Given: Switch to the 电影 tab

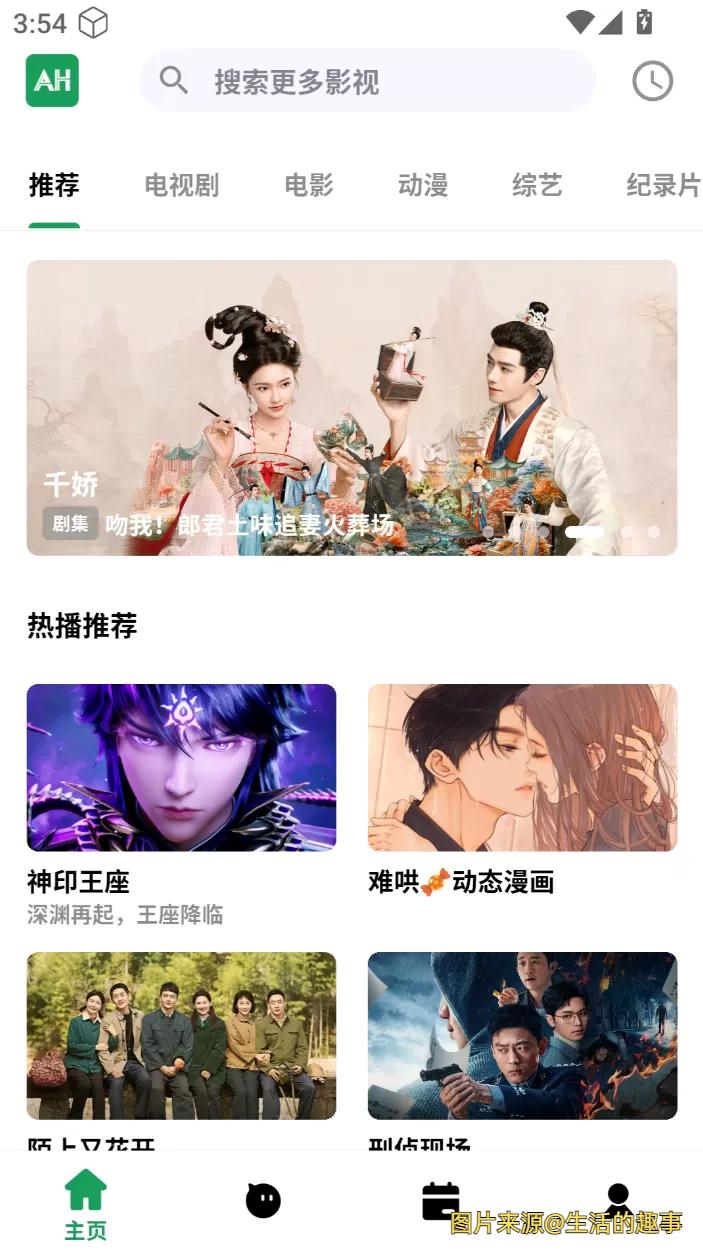Looking at the screenshot, I should (x=308, y=185).
